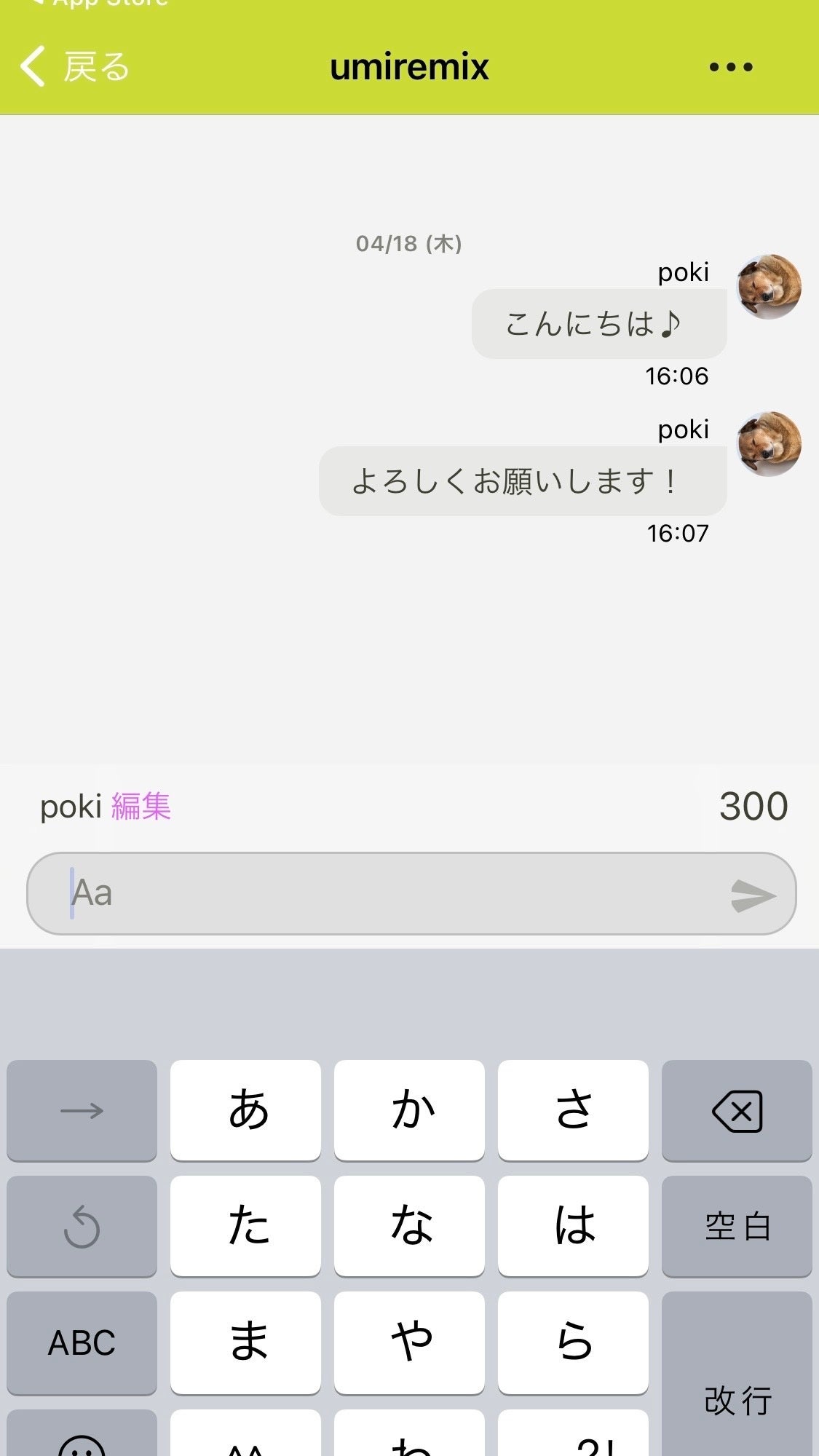Screen dimensions: 819x1456
Task: Open the three-dot options menu
Action: point(730,67)
